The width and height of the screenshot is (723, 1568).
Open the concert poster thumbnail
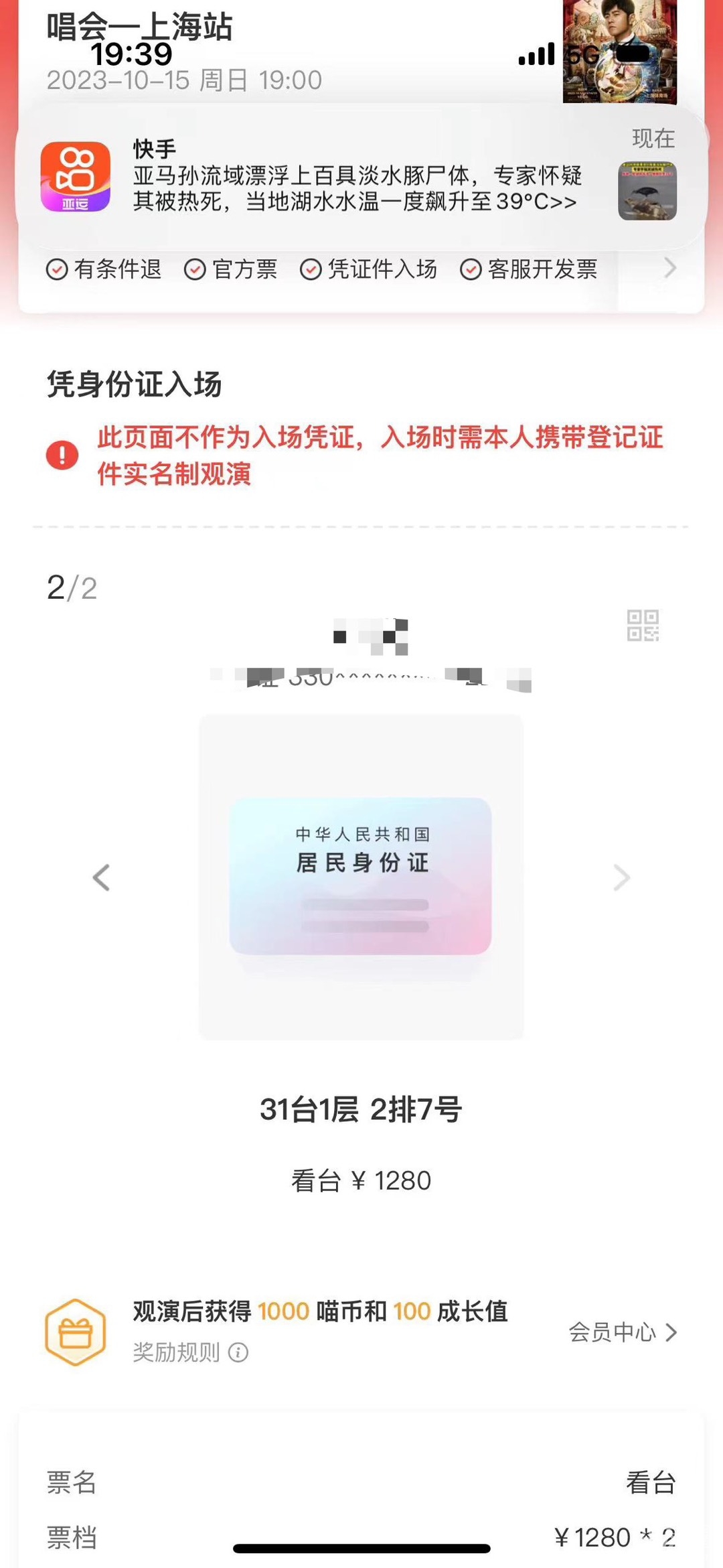[619, 52]
